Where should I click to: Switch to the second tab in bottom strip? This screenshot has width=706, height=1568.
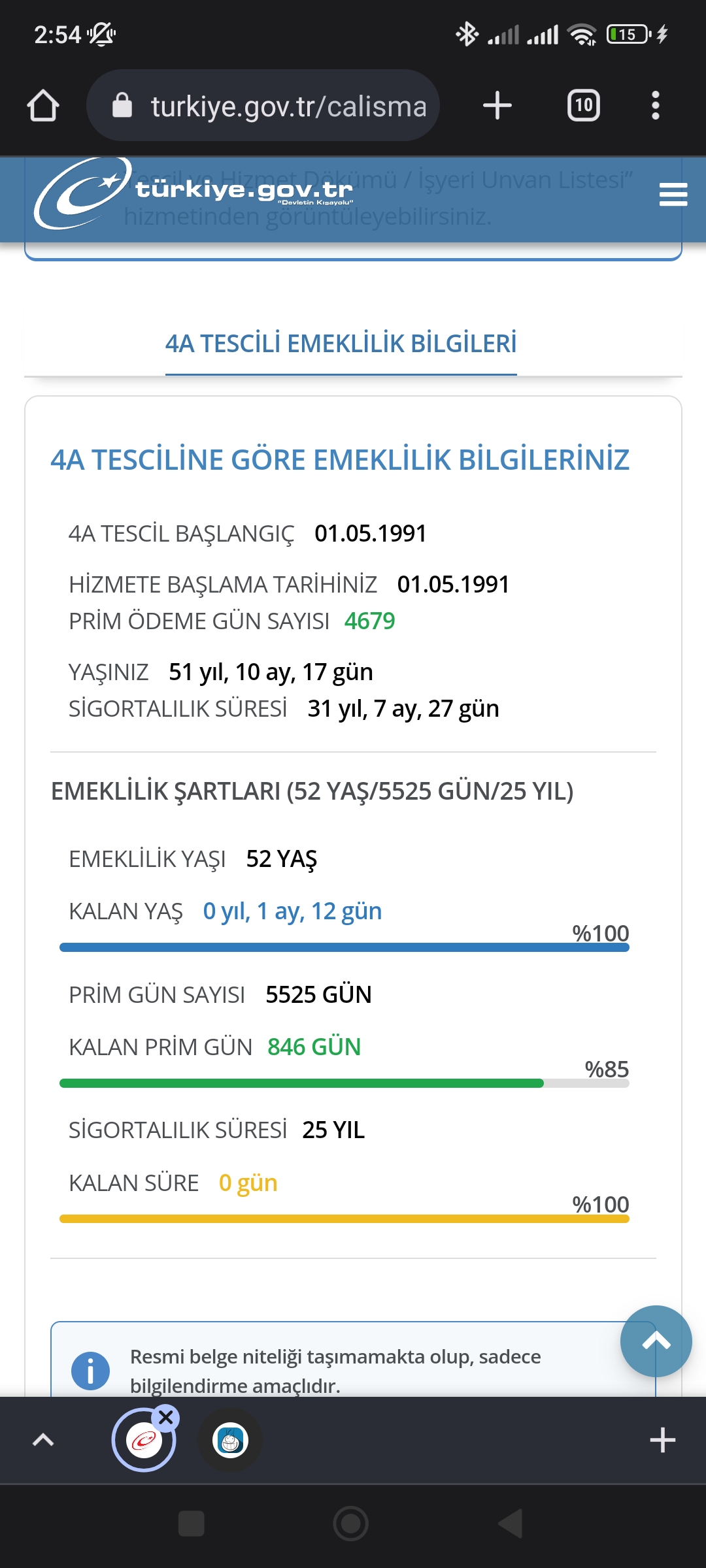click(230, 1441)
